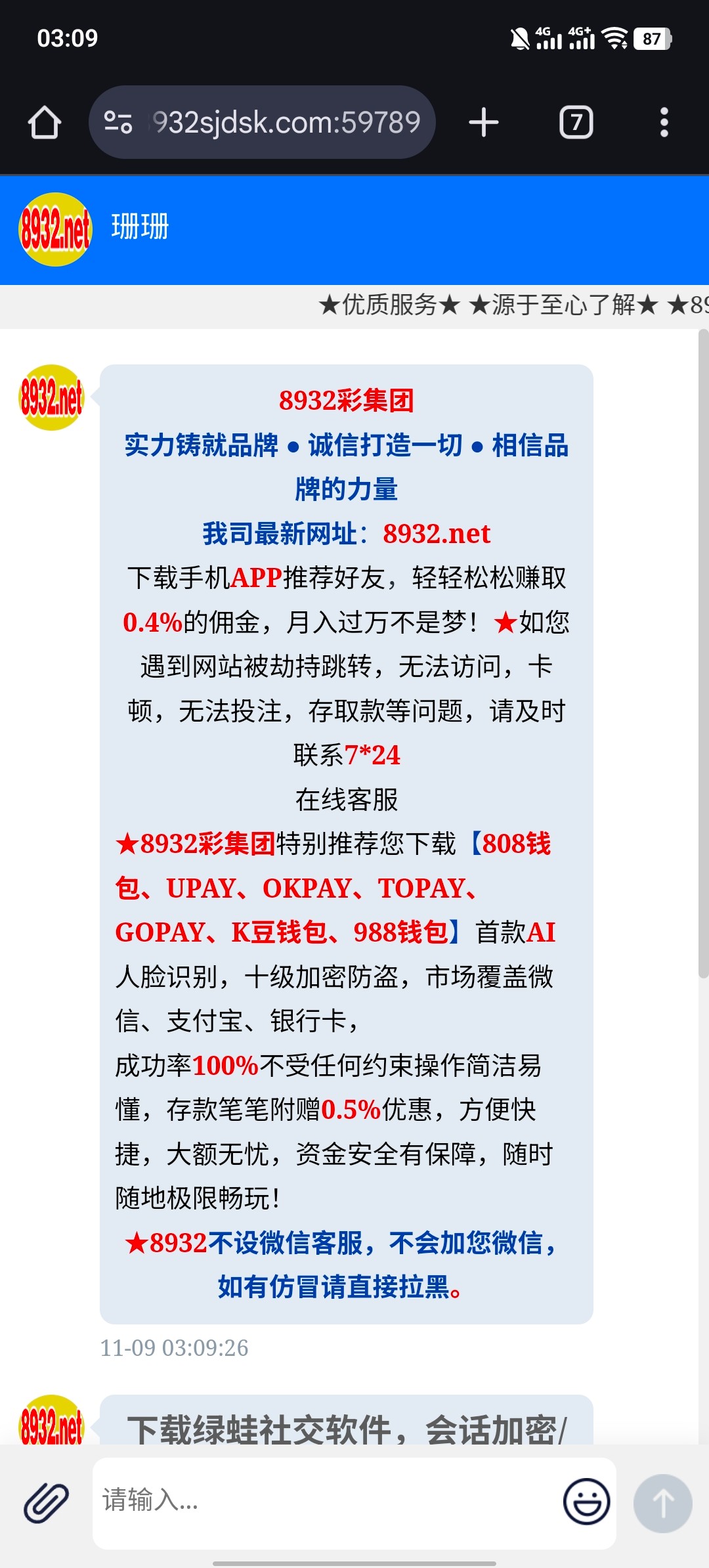Show the tab switcher with 7 tabs
The width and height of the screenshot is (709, 1568).
click(x=576, y=123)
